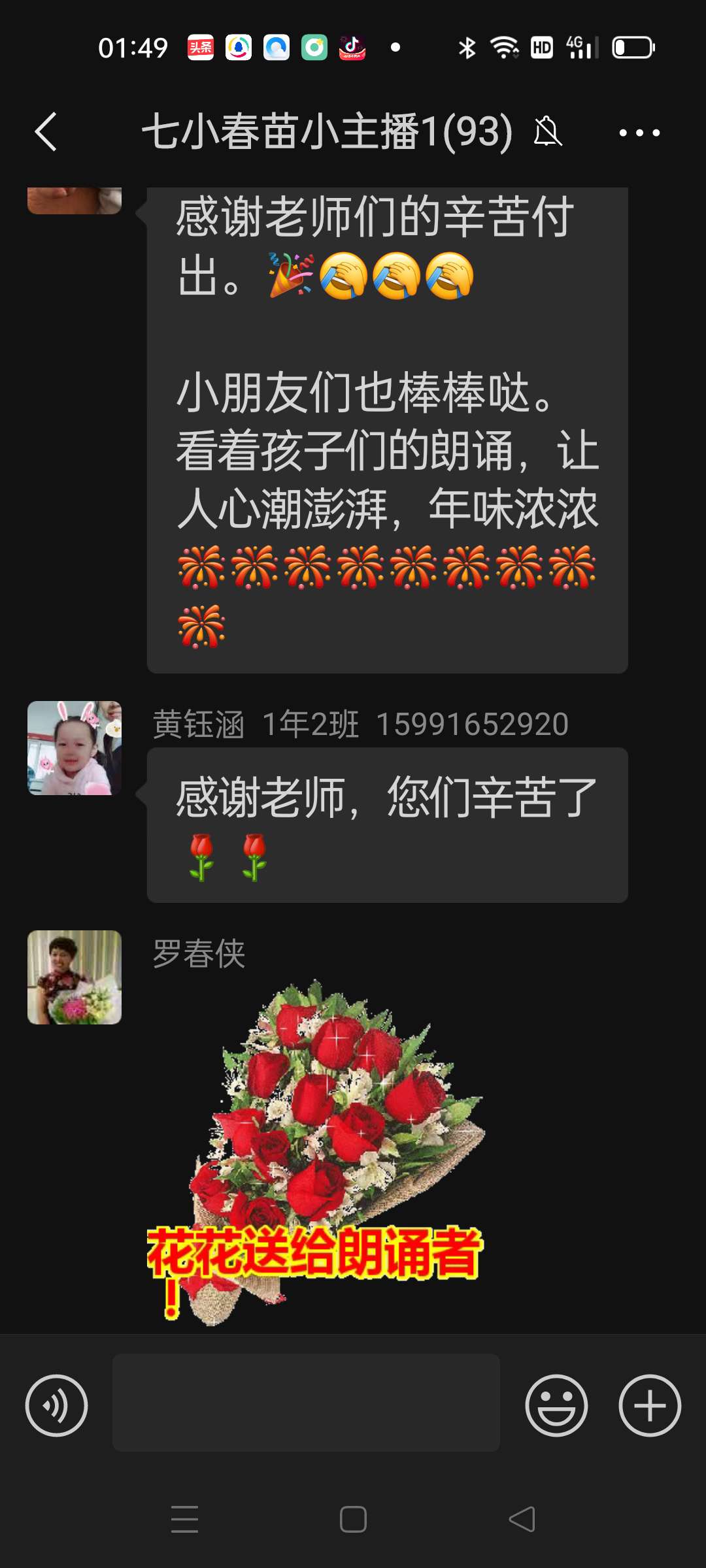This screenshot has height=1568, width=706.
Task: Switch to voice message input
Action: (56, 1405)
